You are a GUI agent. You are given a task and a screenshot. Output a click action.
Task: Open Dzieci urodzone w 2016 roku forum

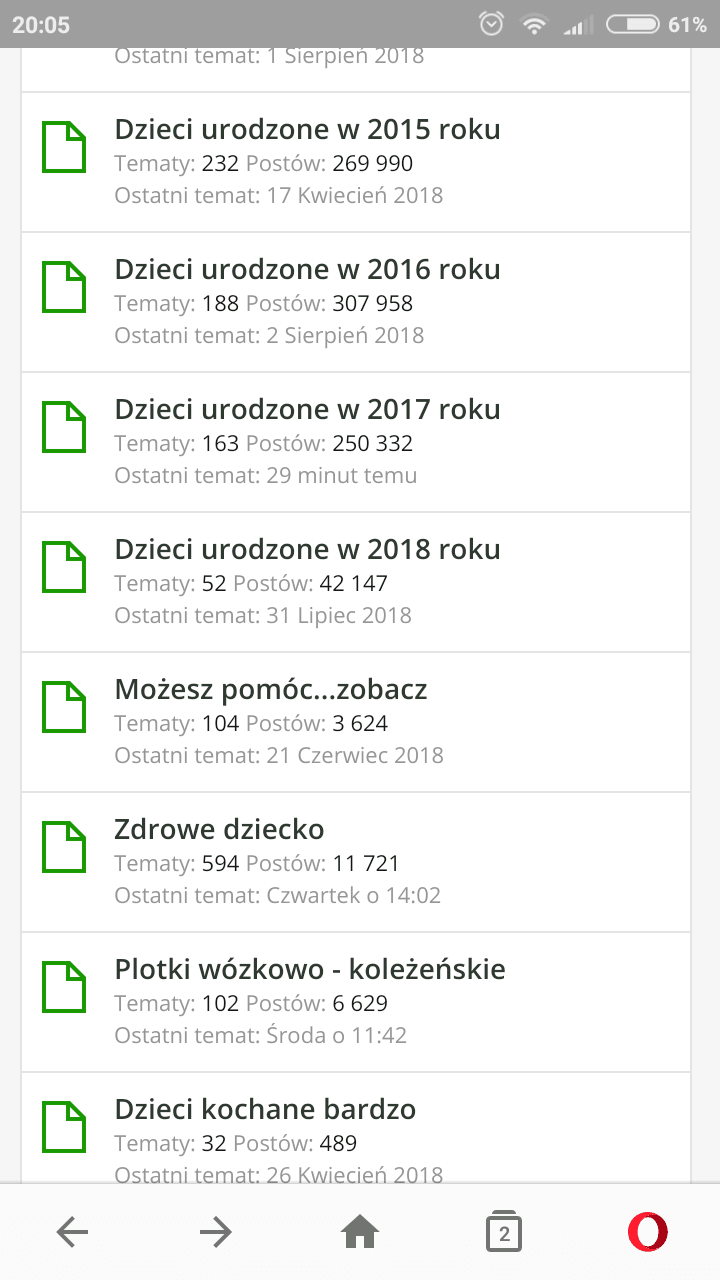click(x=307, y=270)
